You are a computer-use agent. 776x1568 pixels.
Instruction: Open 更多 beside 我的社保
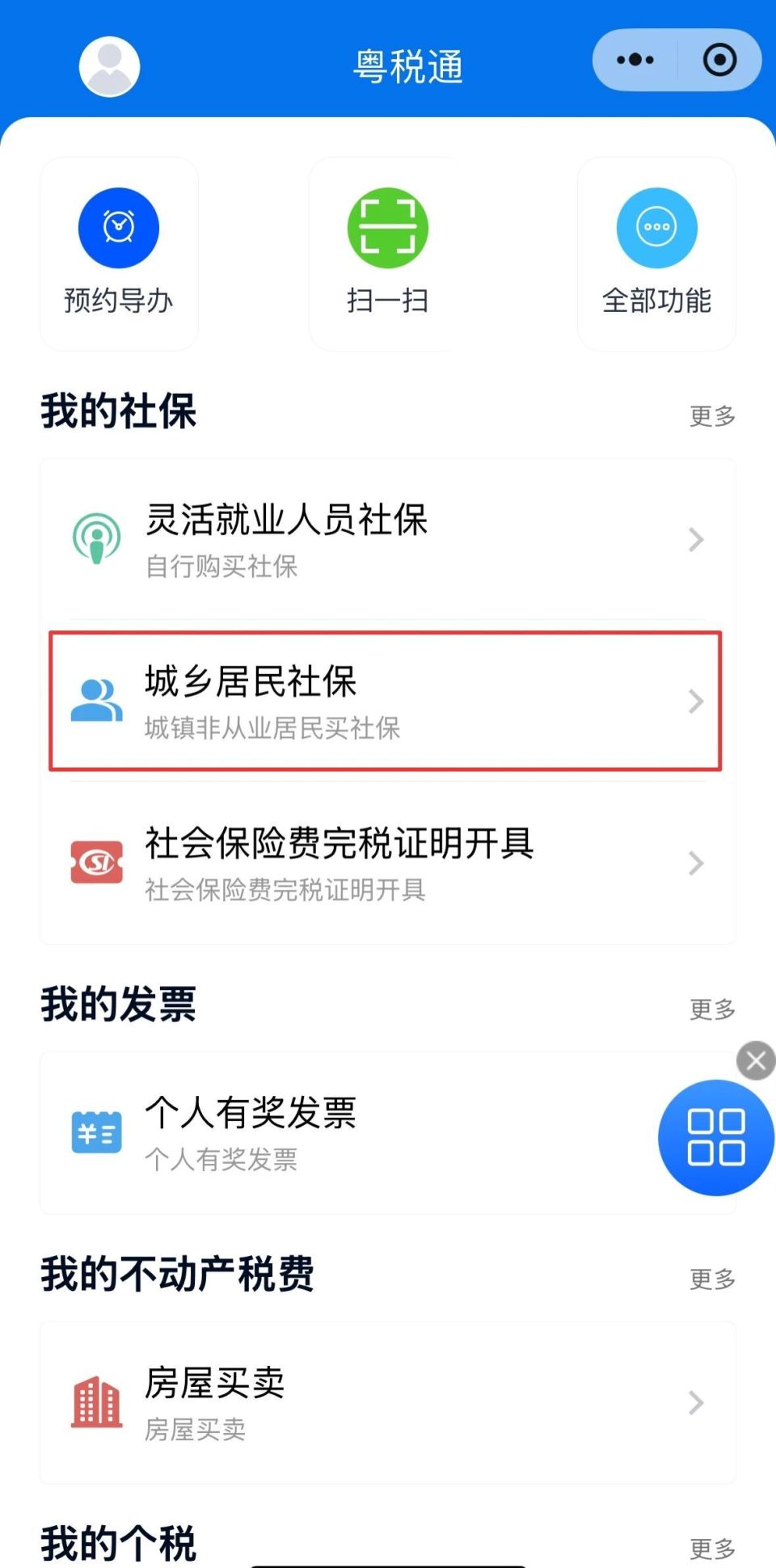tap(711, 415)
